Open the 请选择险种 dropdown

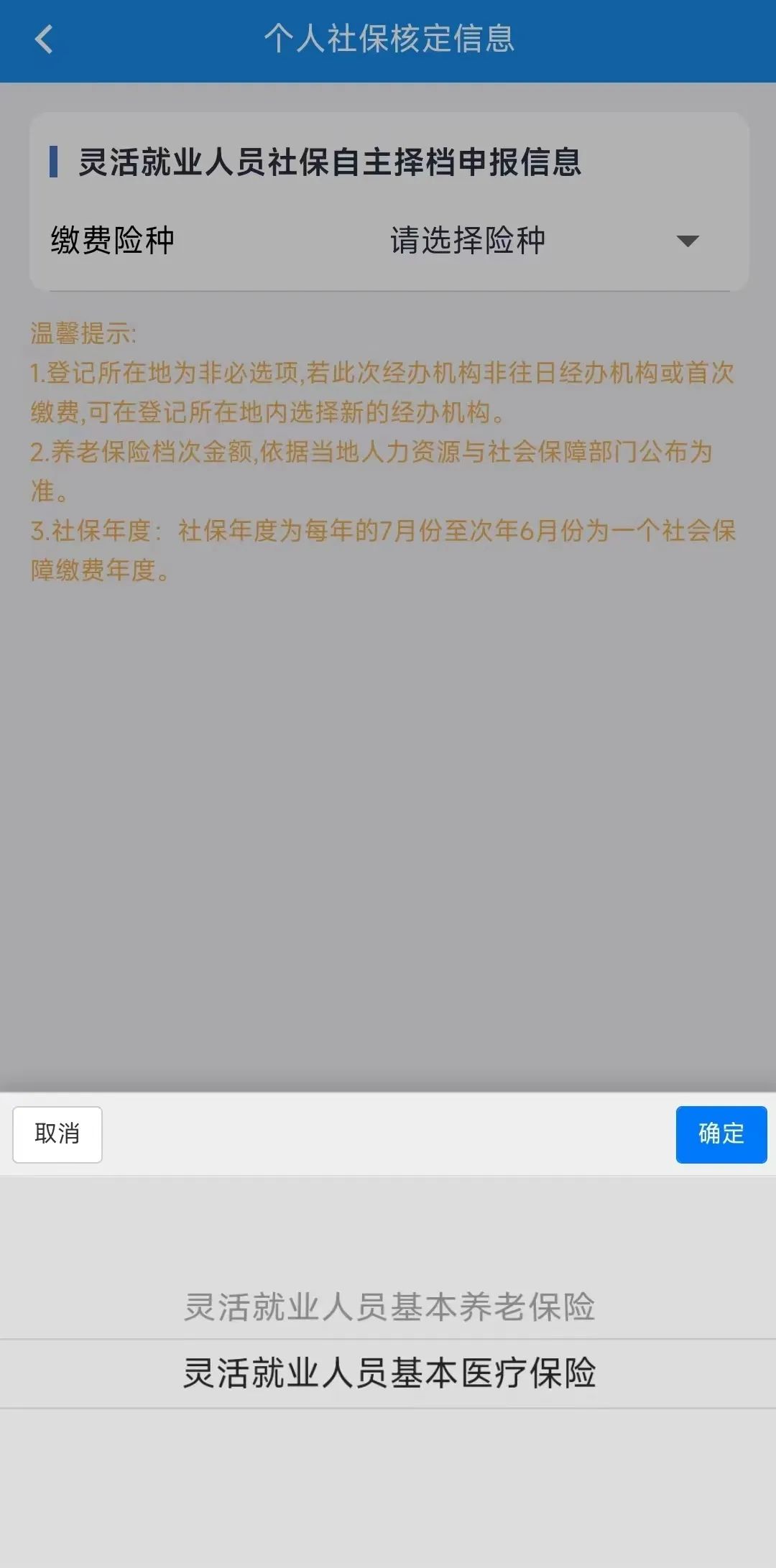544,241
